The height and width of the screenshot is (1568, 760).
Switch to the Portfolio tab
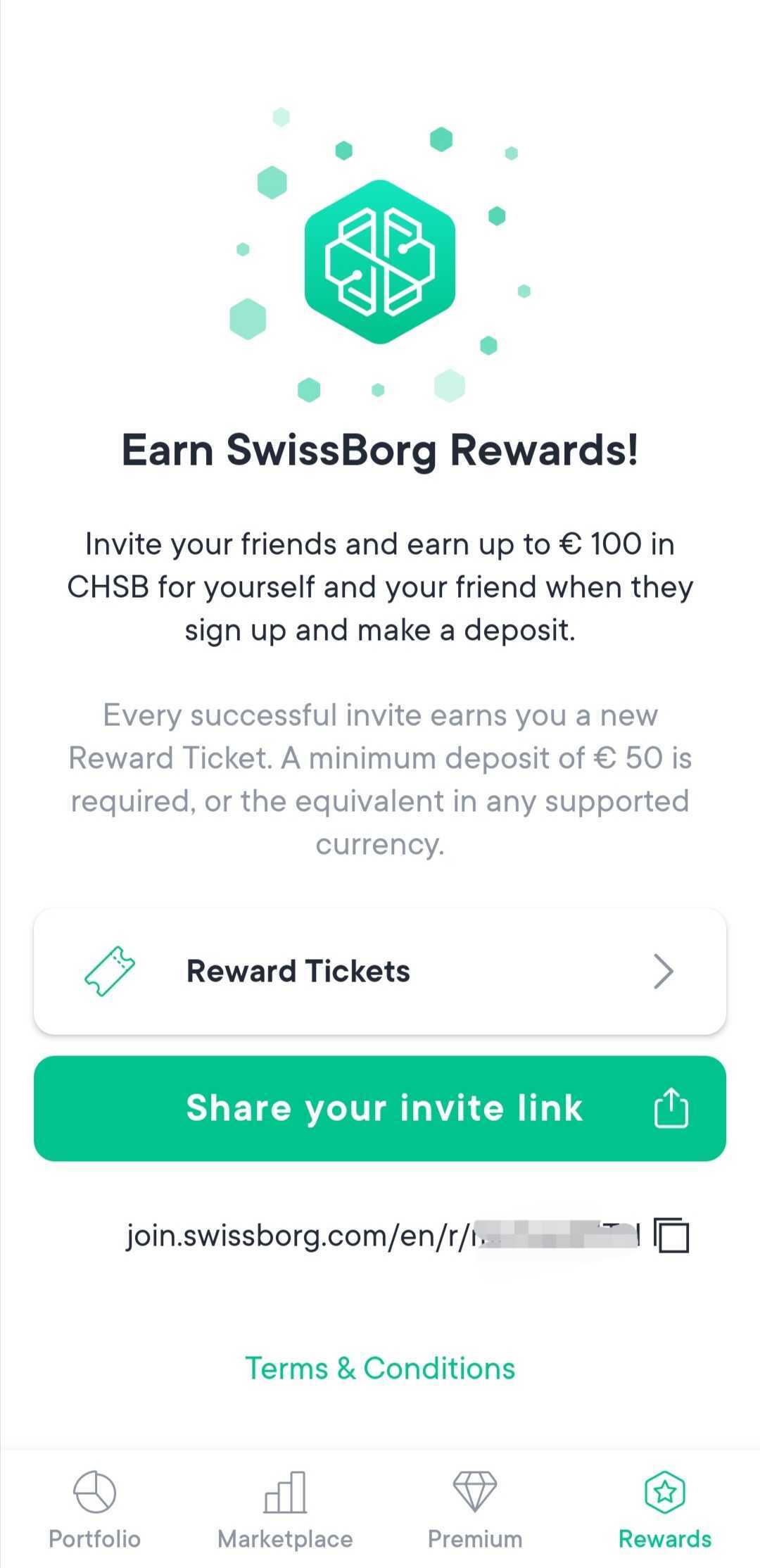pos(95,1508)
